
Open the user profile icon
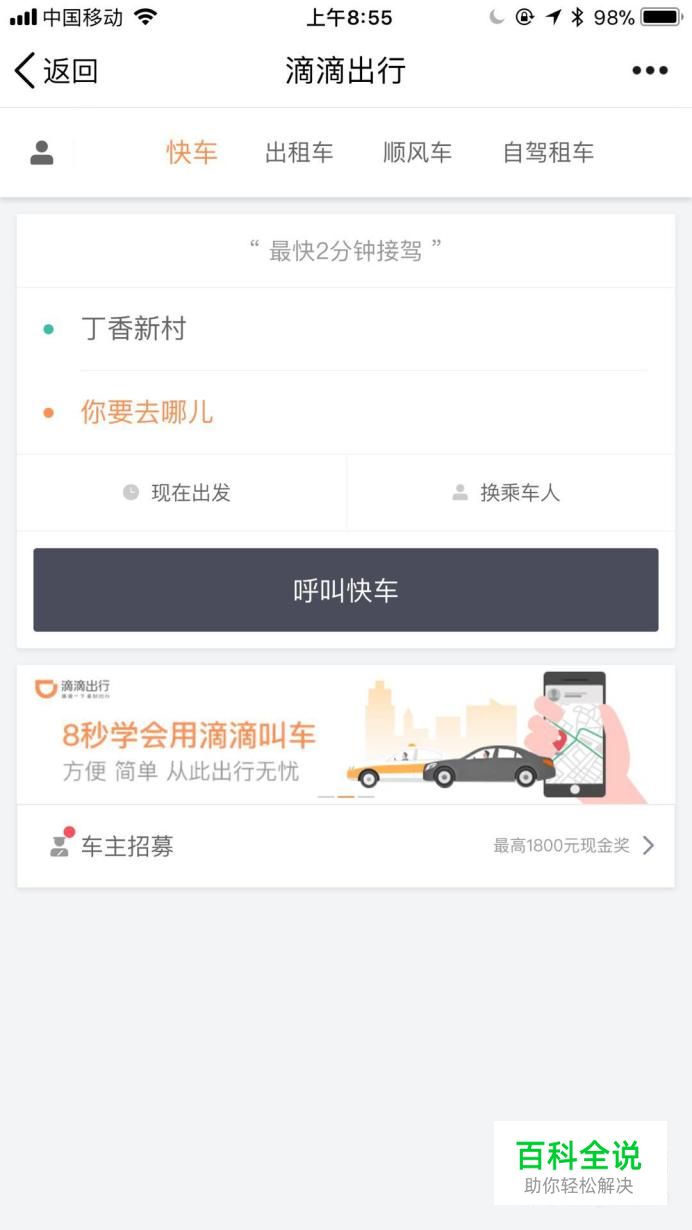(42, 153)
